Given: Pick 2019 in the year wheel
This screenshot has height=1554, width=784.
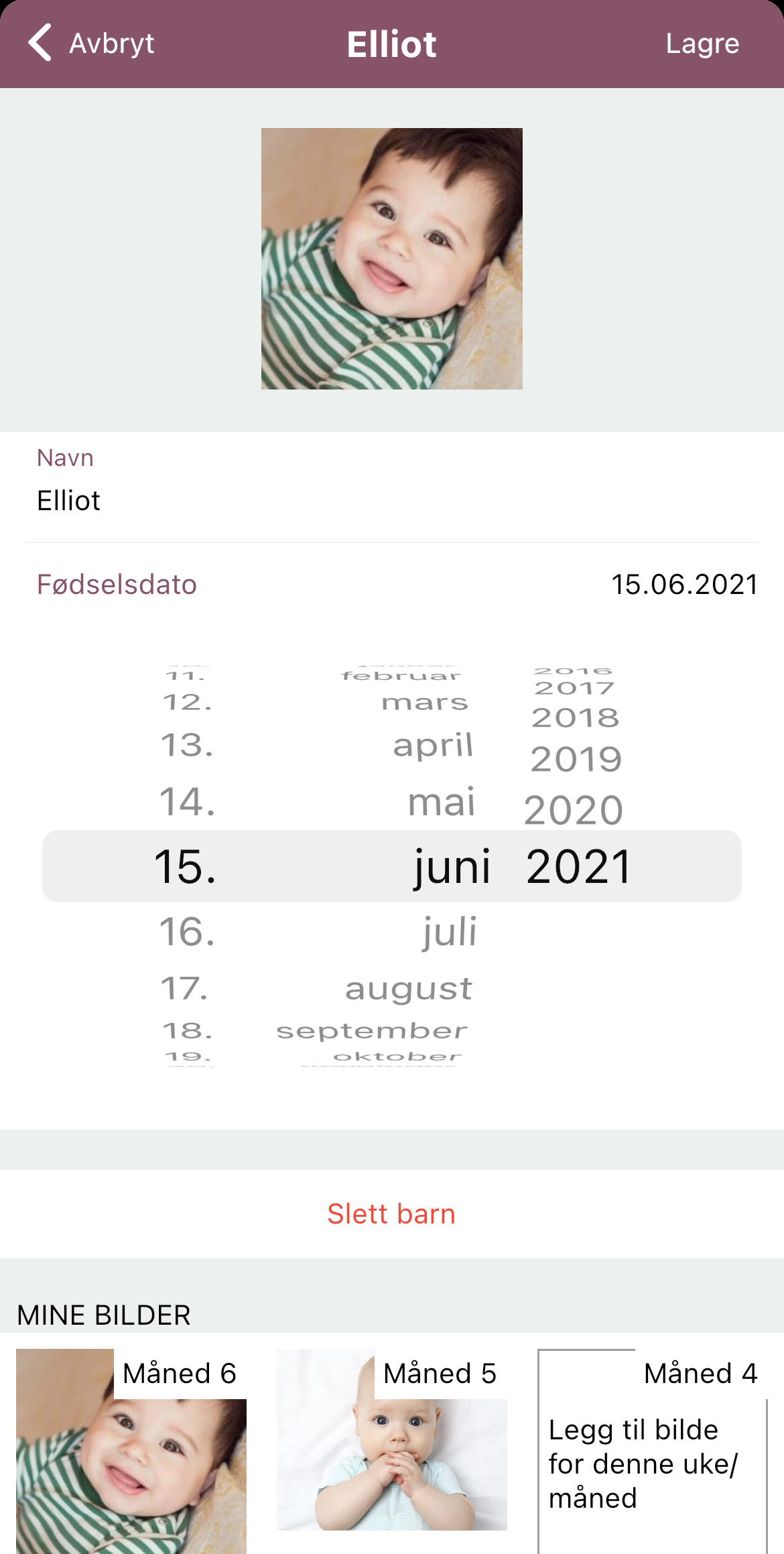Looking at the screenshot, I should click(x=576, y=760).
